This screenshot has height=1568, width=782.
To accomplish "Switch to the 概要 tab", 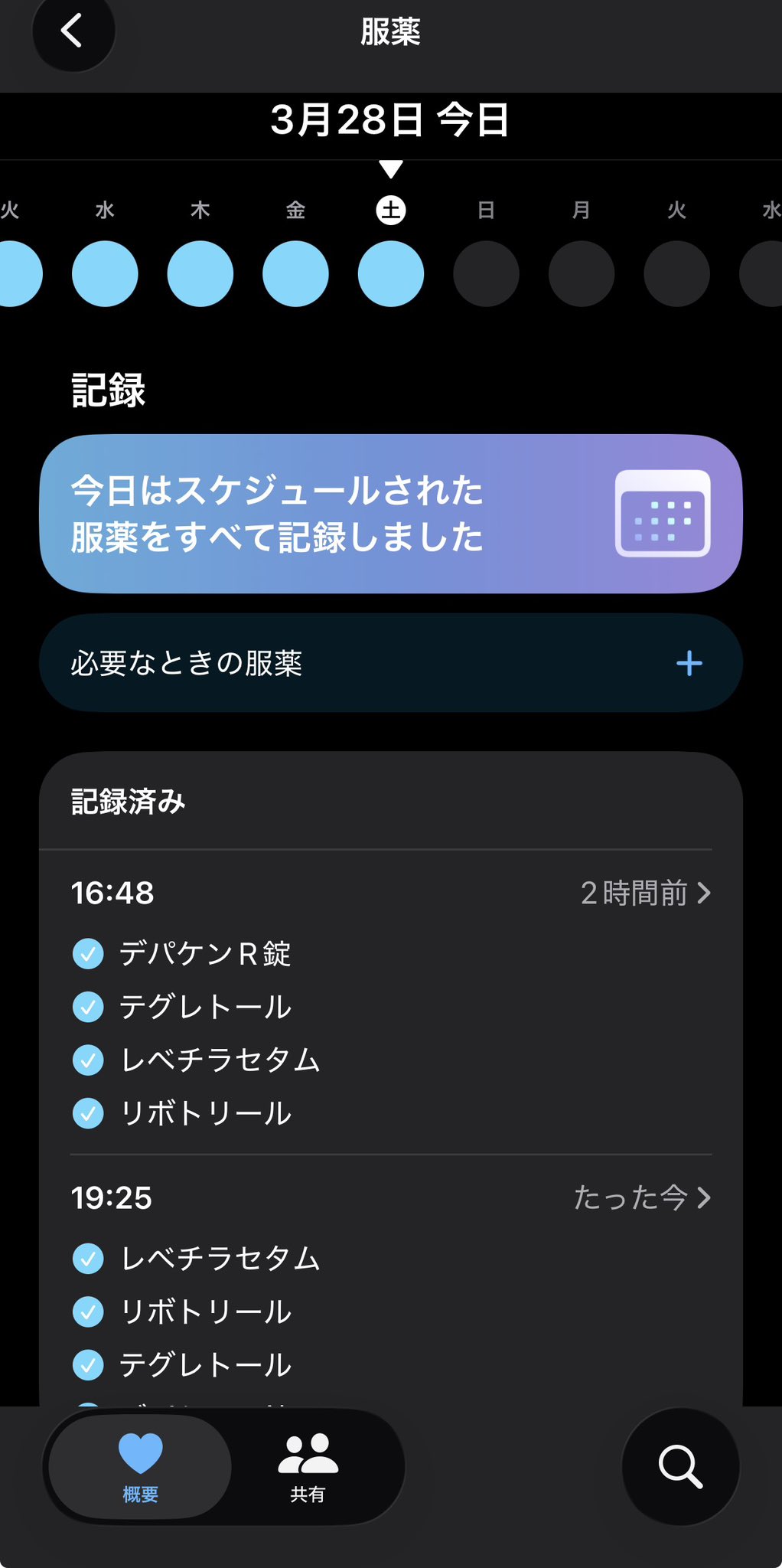I will tap(140, 1467).
